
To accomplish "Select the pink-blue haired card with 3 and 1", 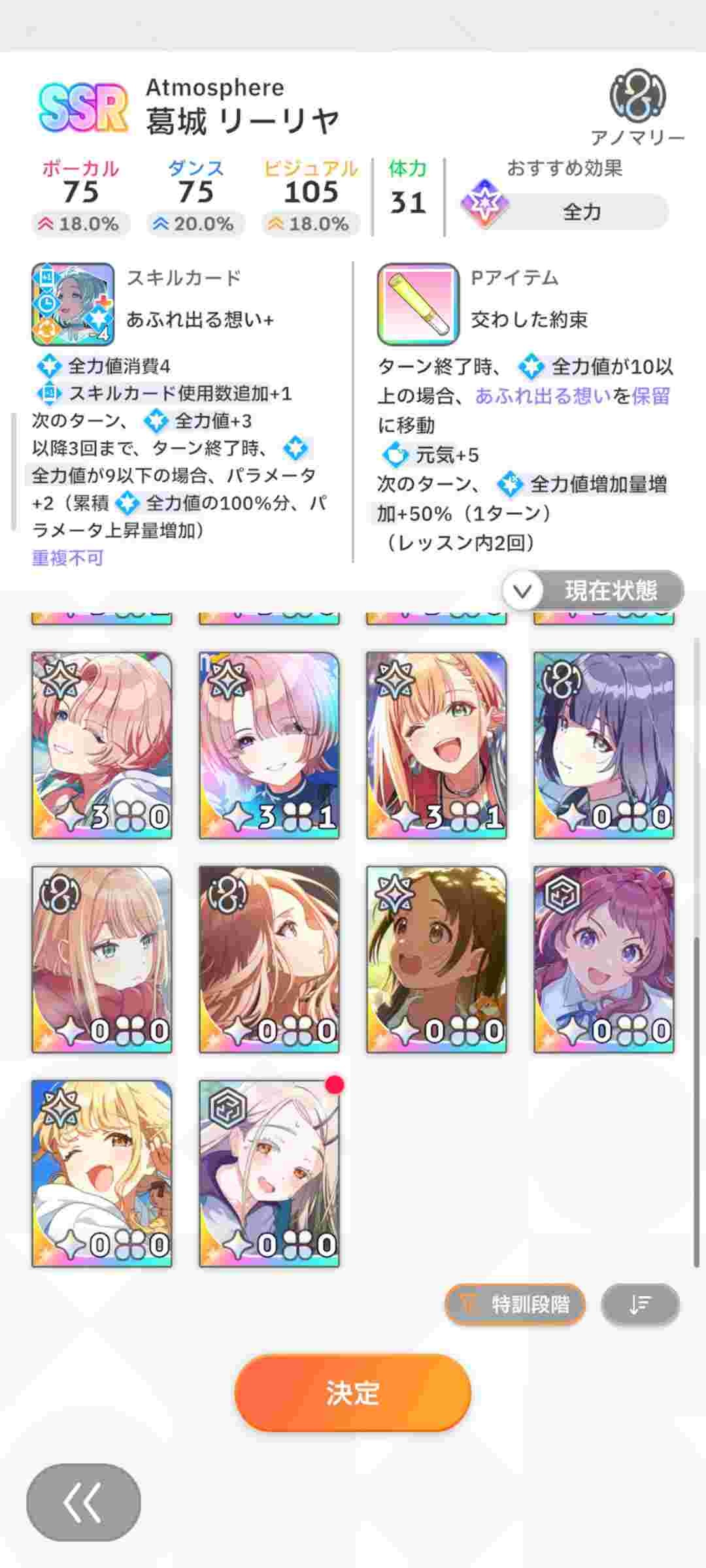I will [269, 745].
